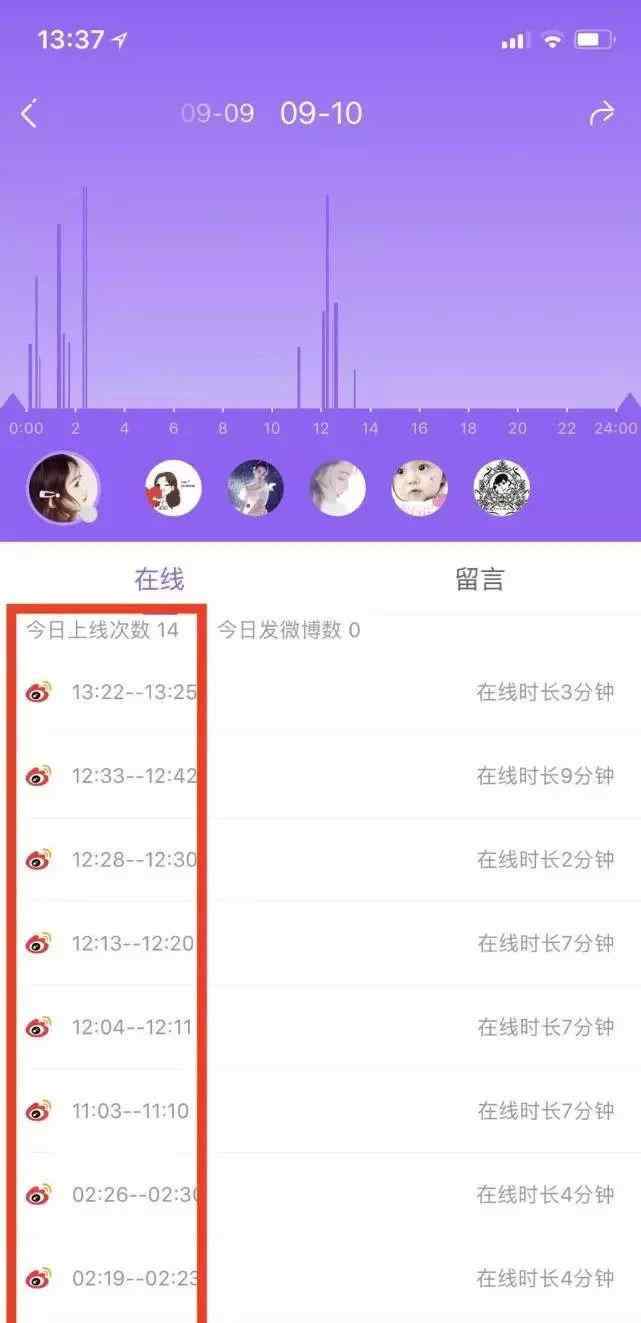This screenshot has height=1323, width=641.
Task: Select the avatar with the red heart
Action: pyautogui.click(x=173, y=488)
